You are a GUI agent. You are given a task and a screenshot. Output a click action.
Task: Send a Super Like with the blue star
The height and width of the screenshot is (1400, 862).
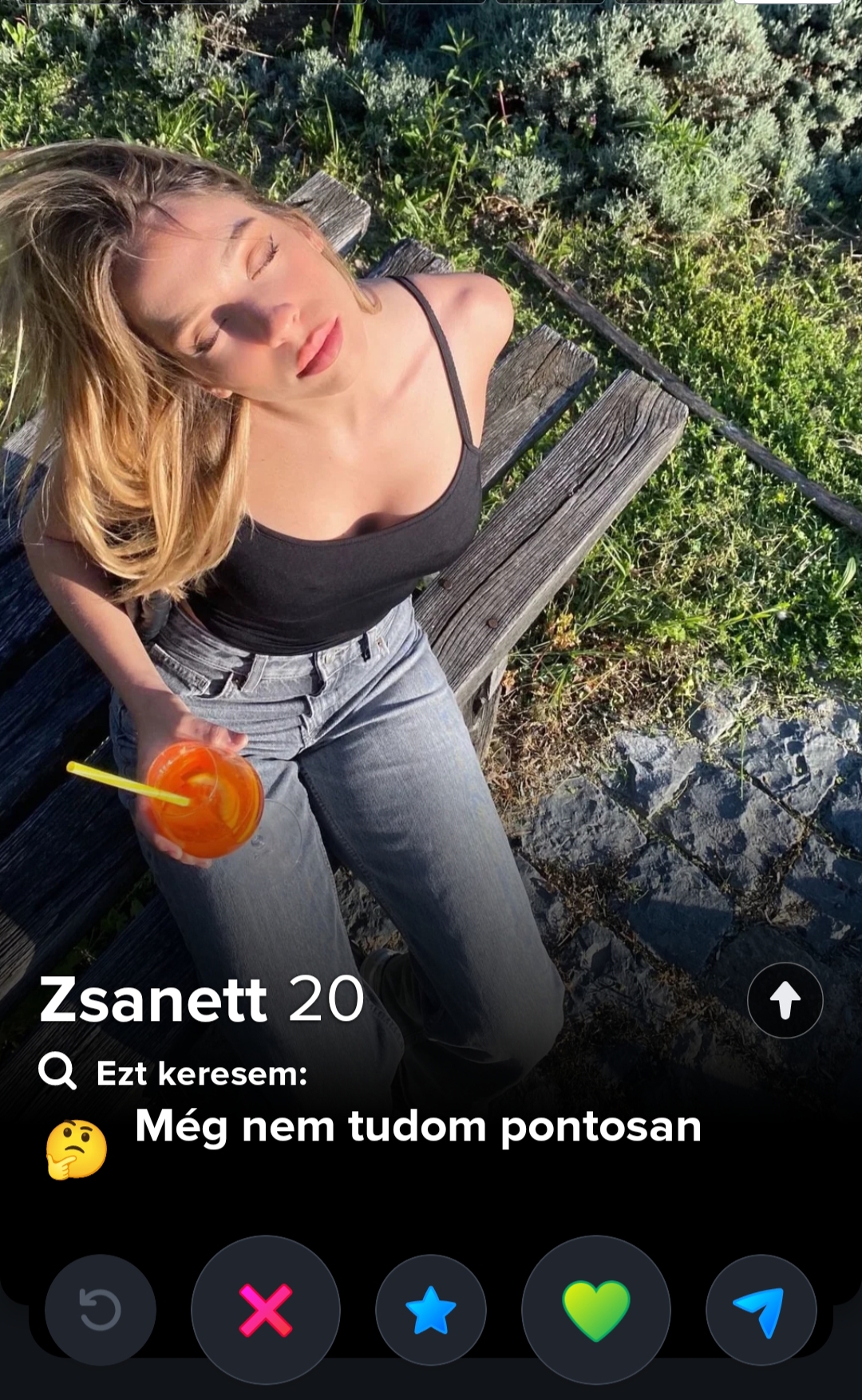point(431,1310)
